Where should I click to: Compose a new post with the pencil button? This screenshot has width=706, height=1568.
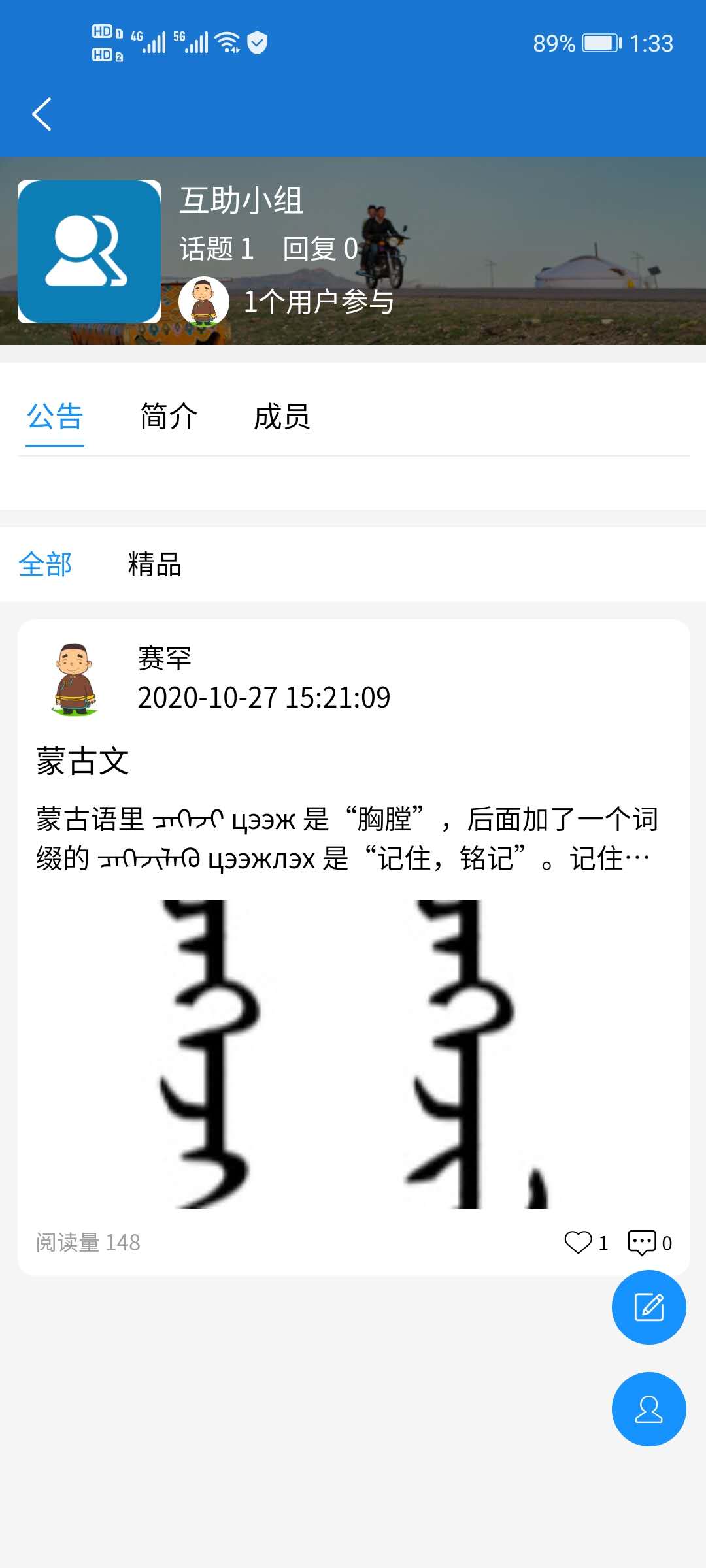(648, 1307)
